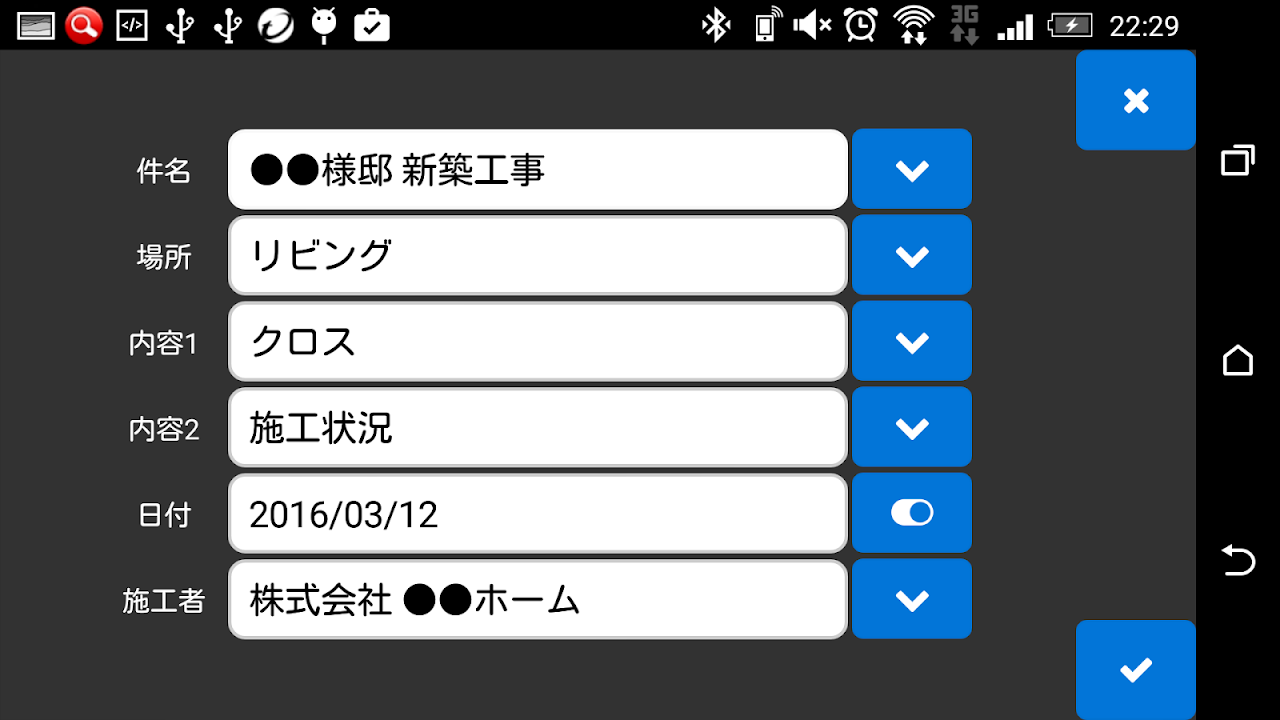This screenshot has width=1280, height=720.
Task: Expand the 内容1 dropdown list
Action: click(x=911, y=342)
